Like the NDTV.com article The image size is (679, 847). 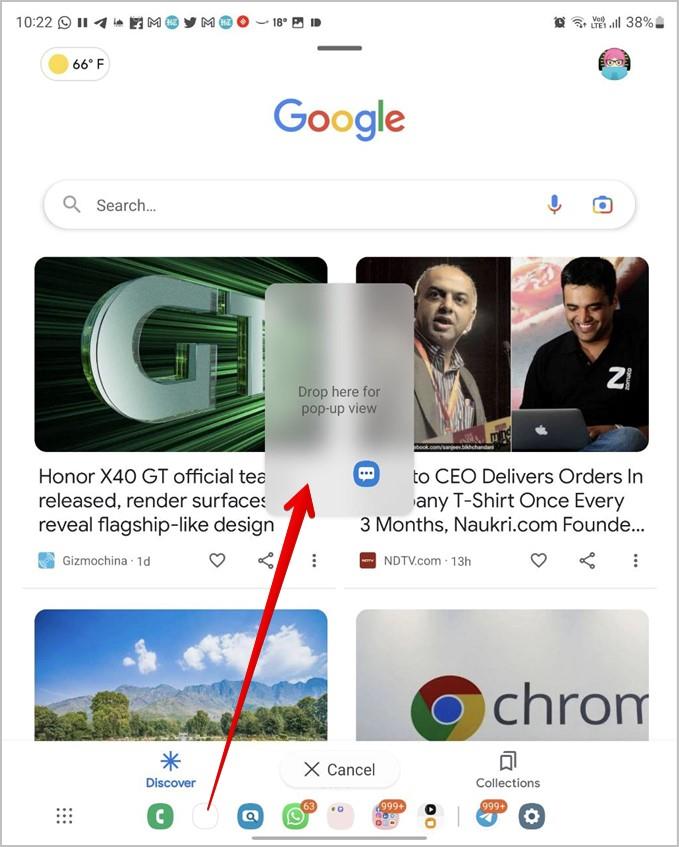(539, 561)
